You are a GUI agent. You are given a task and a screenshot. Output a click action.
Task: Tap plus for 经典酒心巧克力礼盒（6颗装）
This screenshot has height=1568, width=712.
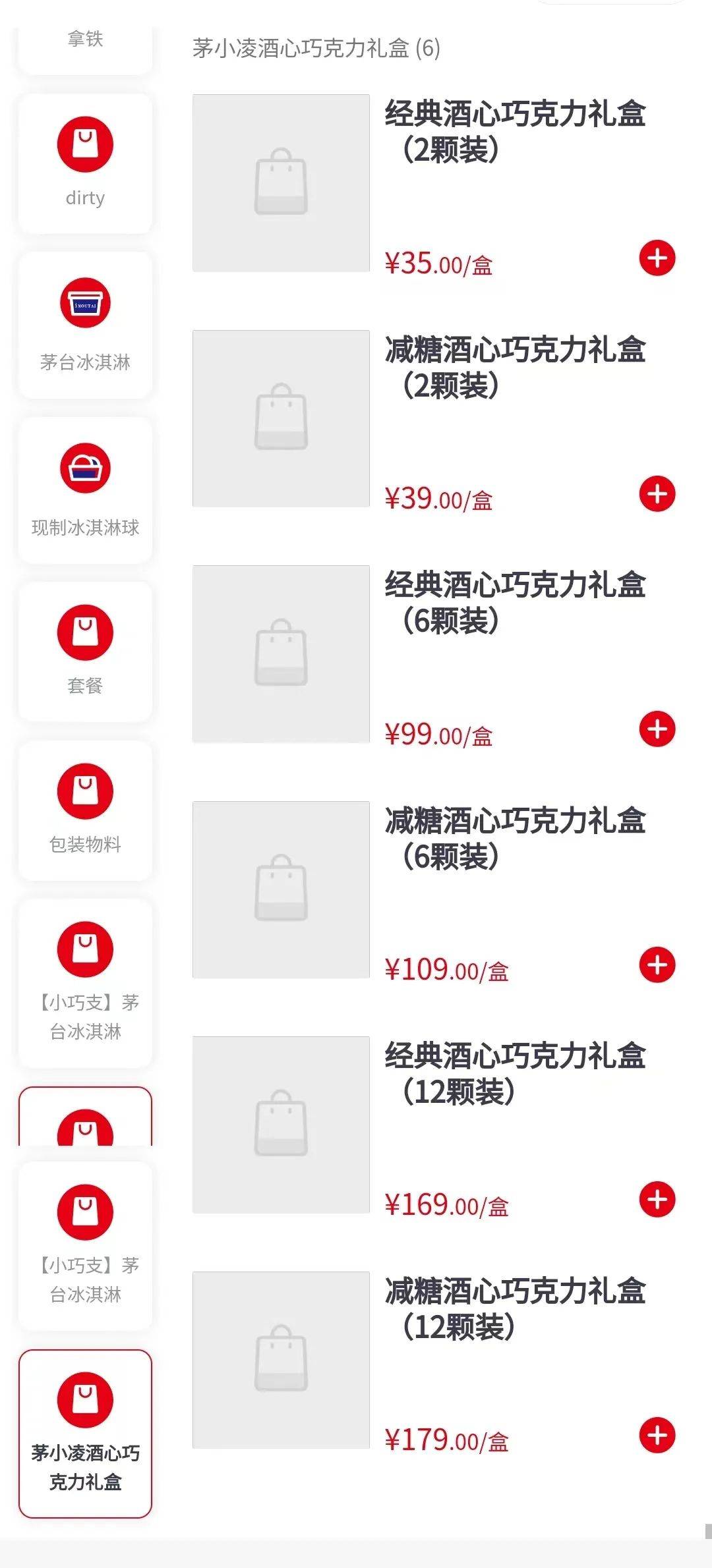[x=657, y=729]
